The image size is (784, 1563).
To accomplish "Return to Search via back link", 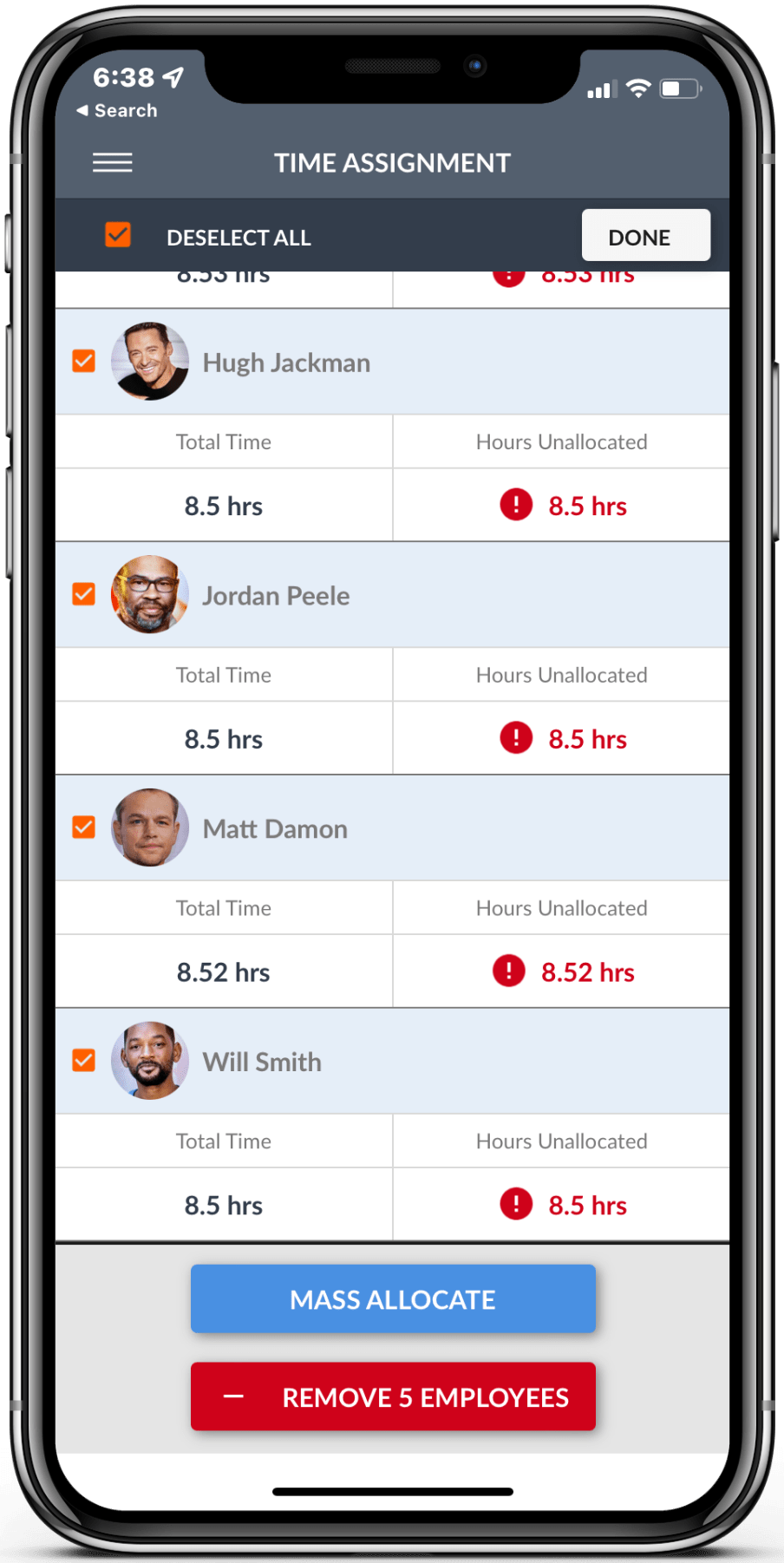I will (117, 111).
